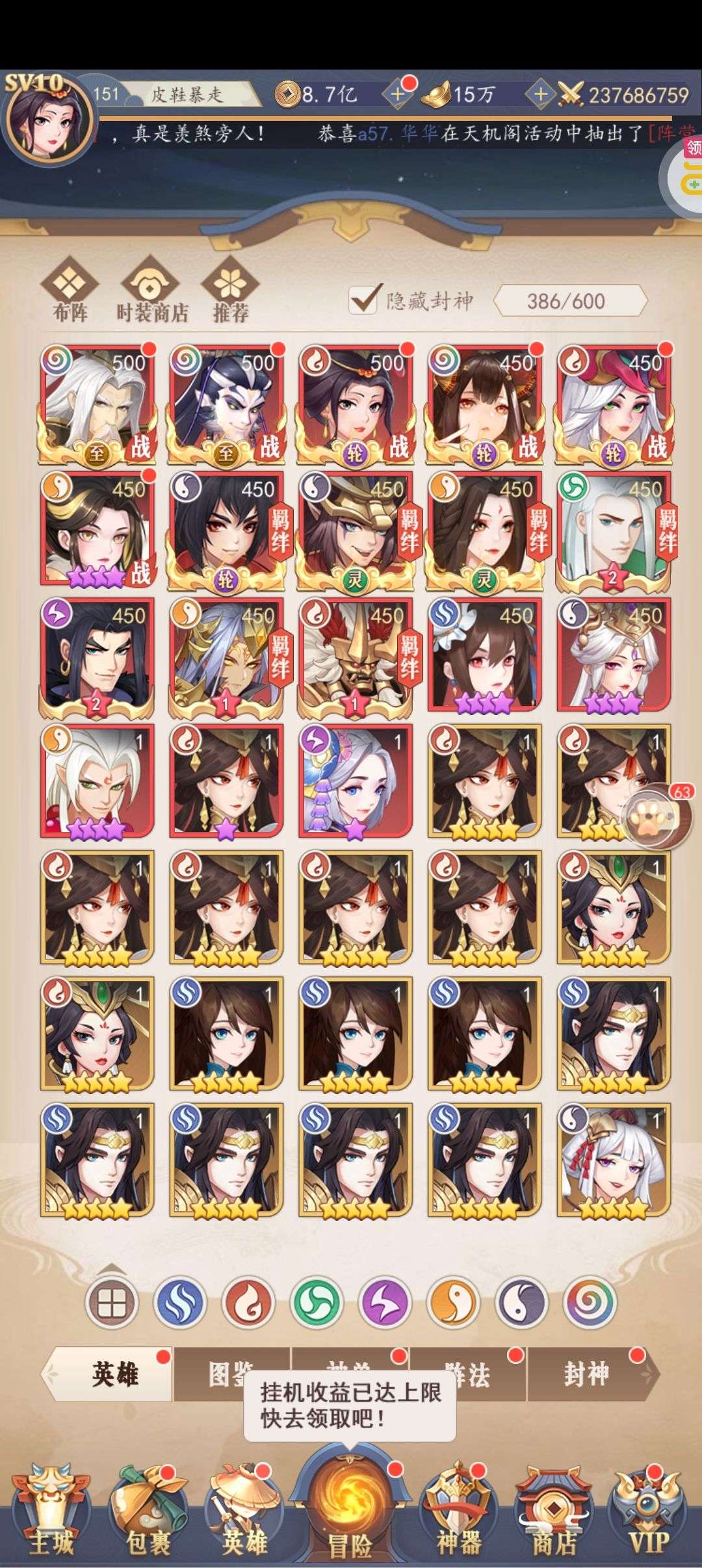
Task: Filter heroes by the green wind element
Action: [317, 1302]
